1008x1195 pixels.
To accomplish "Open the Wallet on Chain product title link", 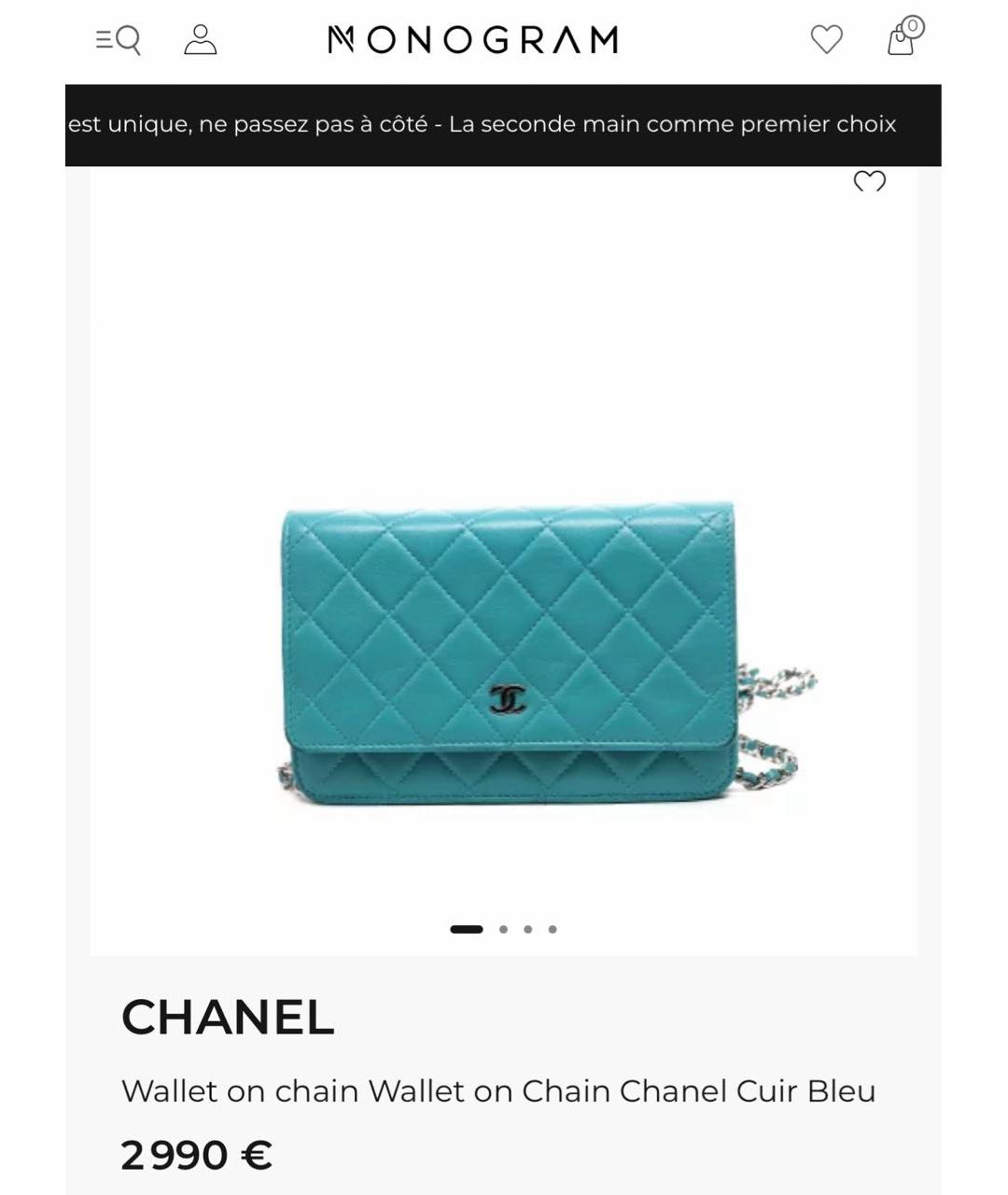I will [x=498, y=1089].
